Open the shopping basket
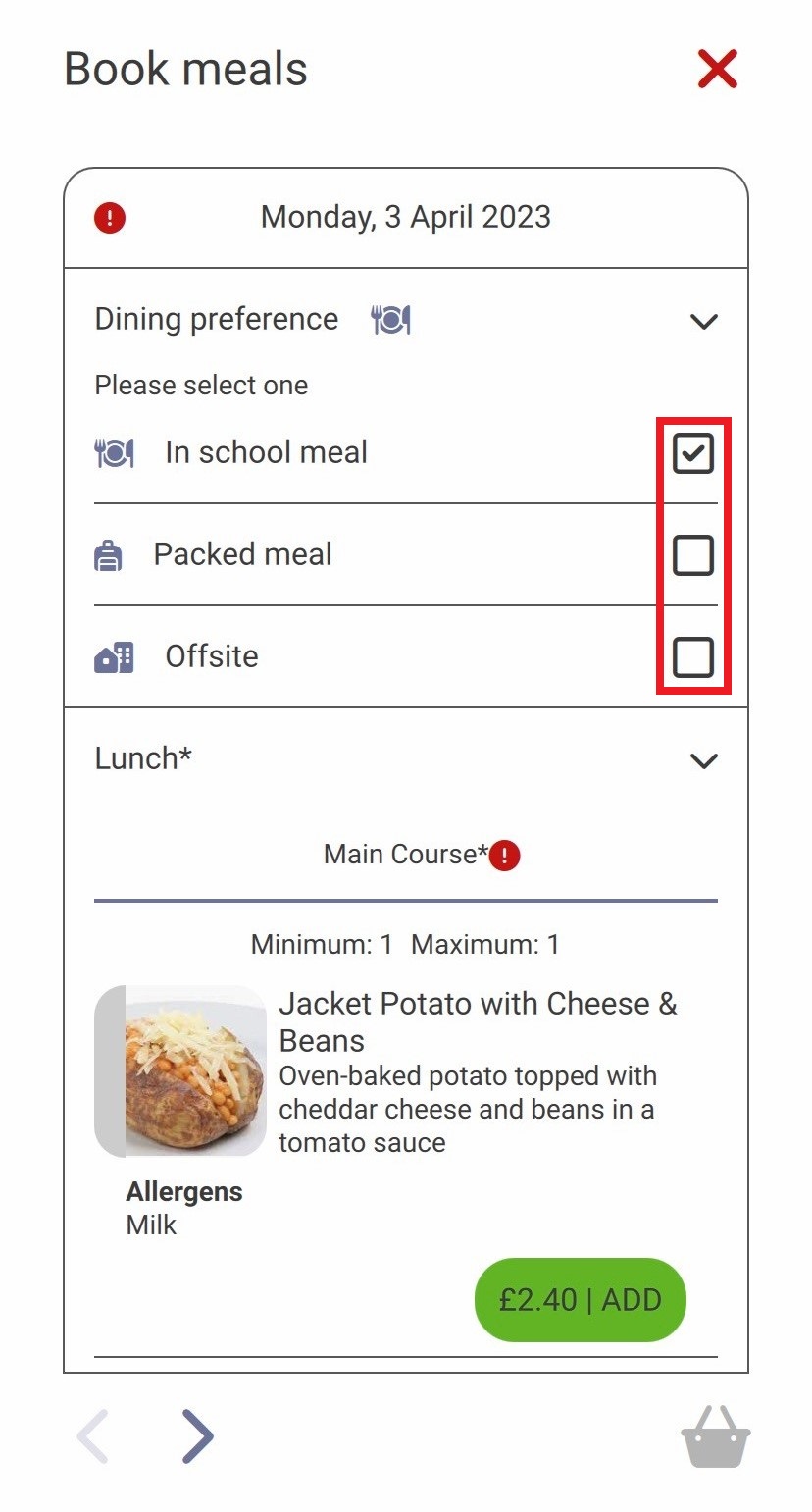The width and height of the screenshot is (812, 1512). 715,1437
